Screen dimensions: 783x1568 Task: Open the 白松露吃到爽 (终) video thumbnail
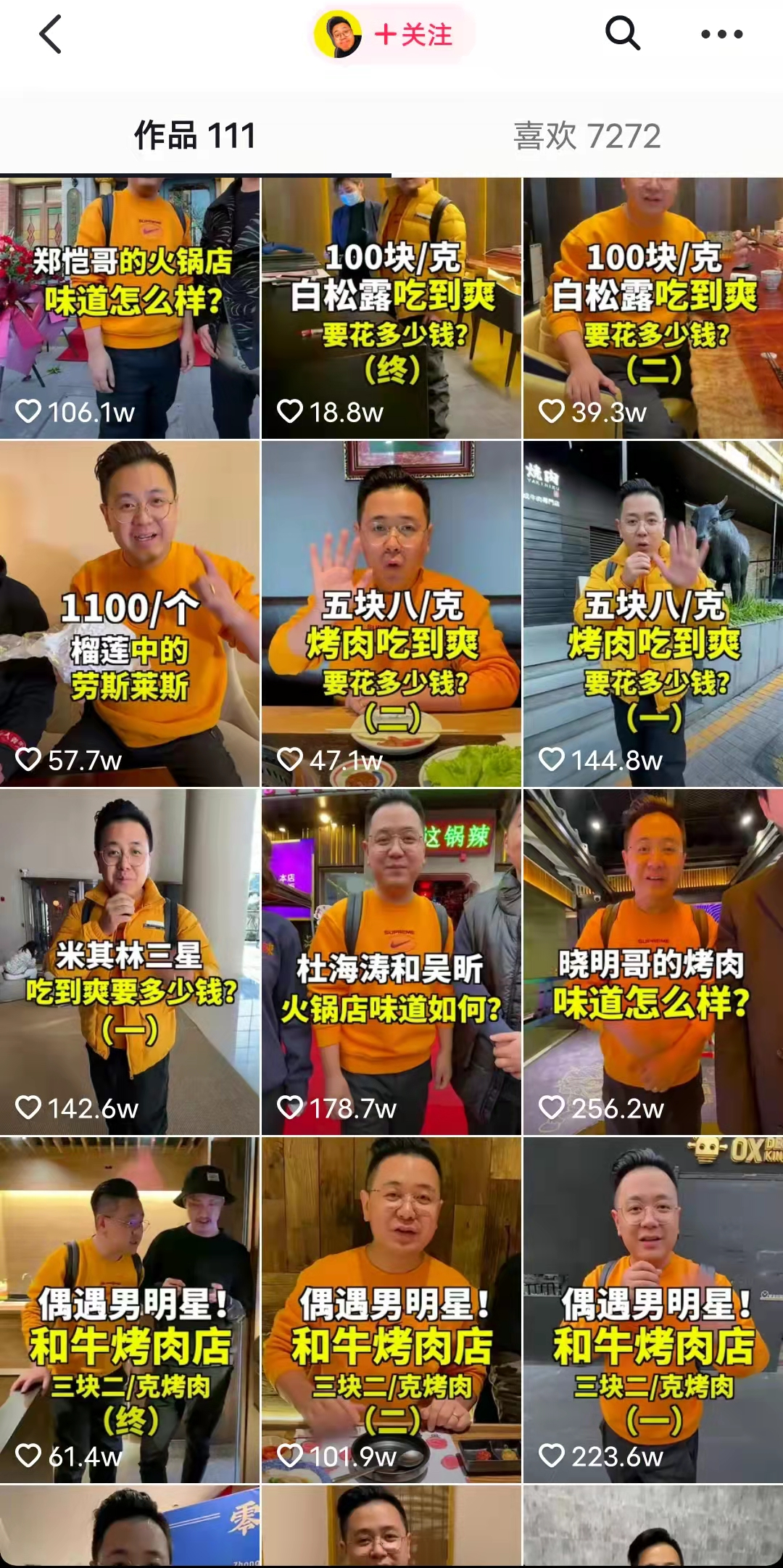(391, 305)
